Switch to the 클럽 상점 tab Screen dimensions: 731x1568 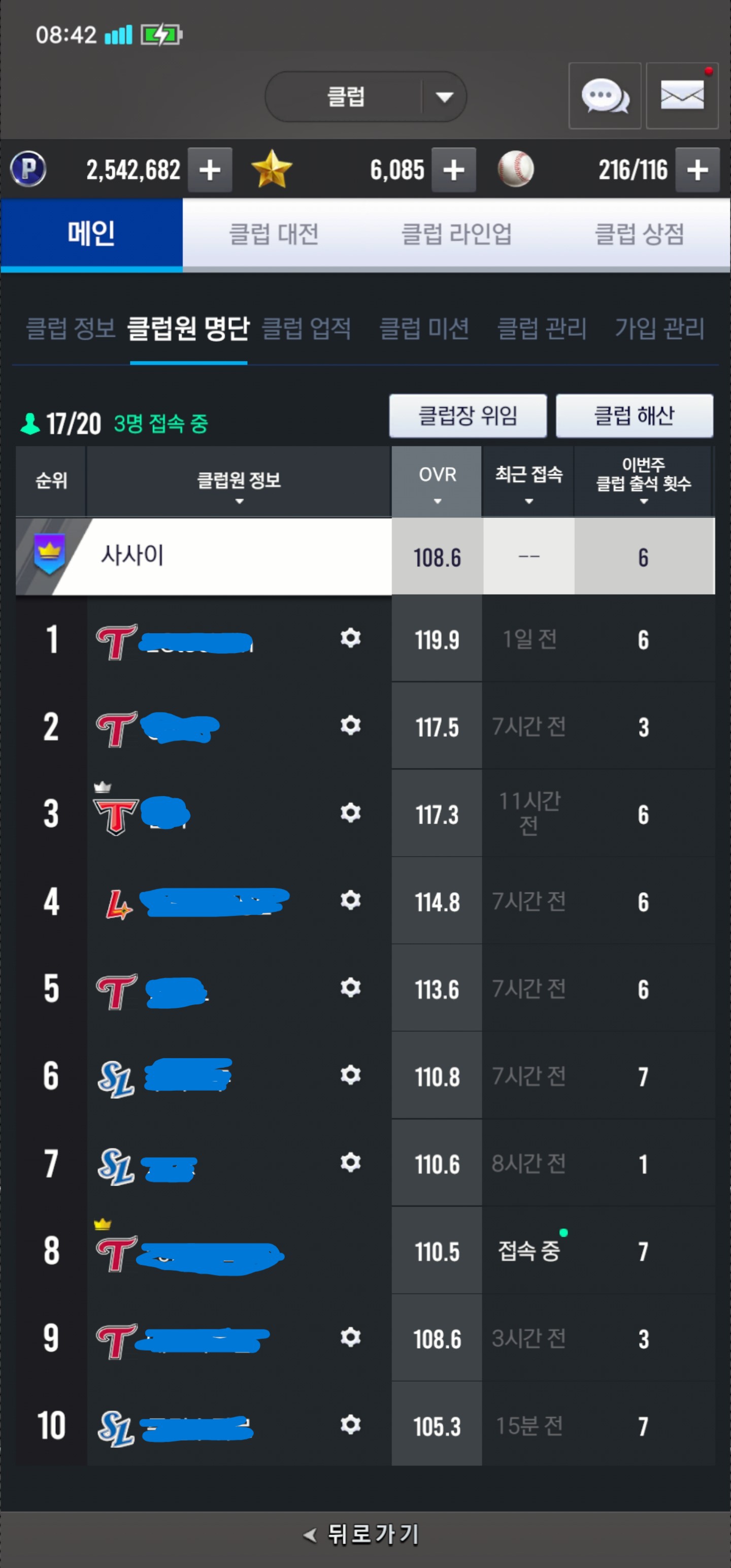(x=639, y=234)
